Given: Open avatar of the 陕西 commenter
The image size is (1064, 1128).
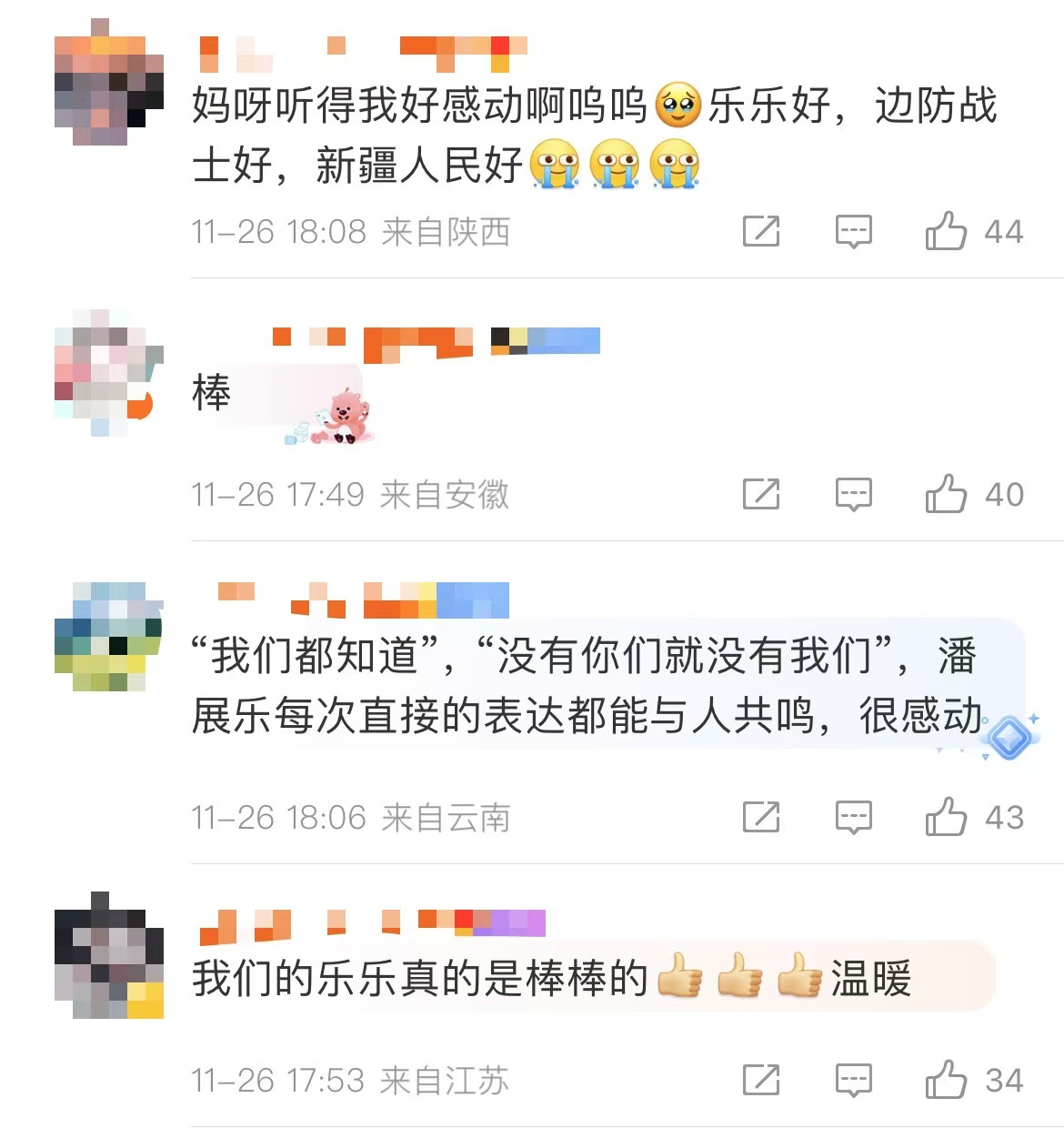Looking at the screenshot, I should pos(108,83).
